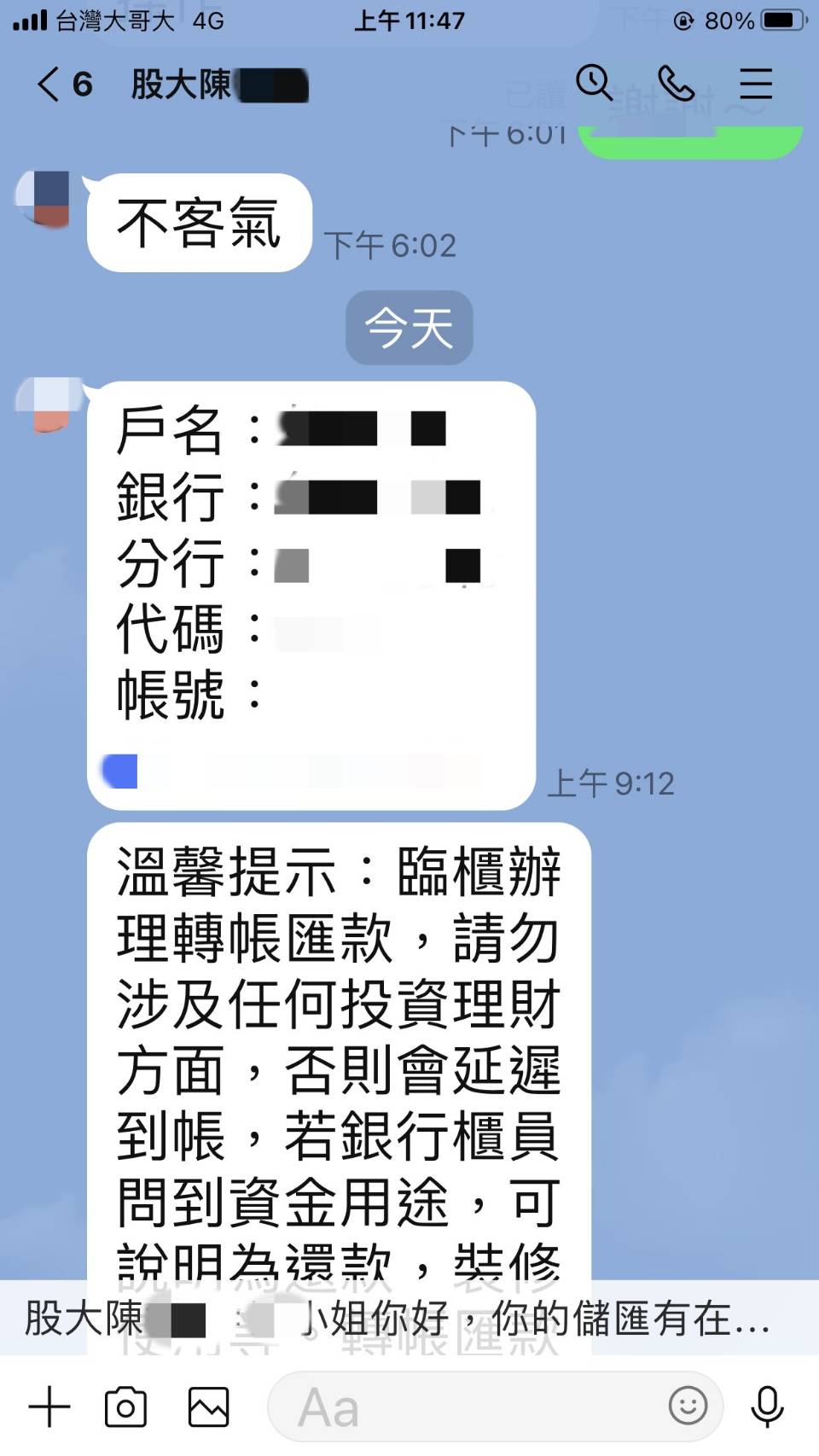This screenshot has width=819, height=1456.
Task: Open sender's profile picture beside 不客氣
Action: click(43, 198)
